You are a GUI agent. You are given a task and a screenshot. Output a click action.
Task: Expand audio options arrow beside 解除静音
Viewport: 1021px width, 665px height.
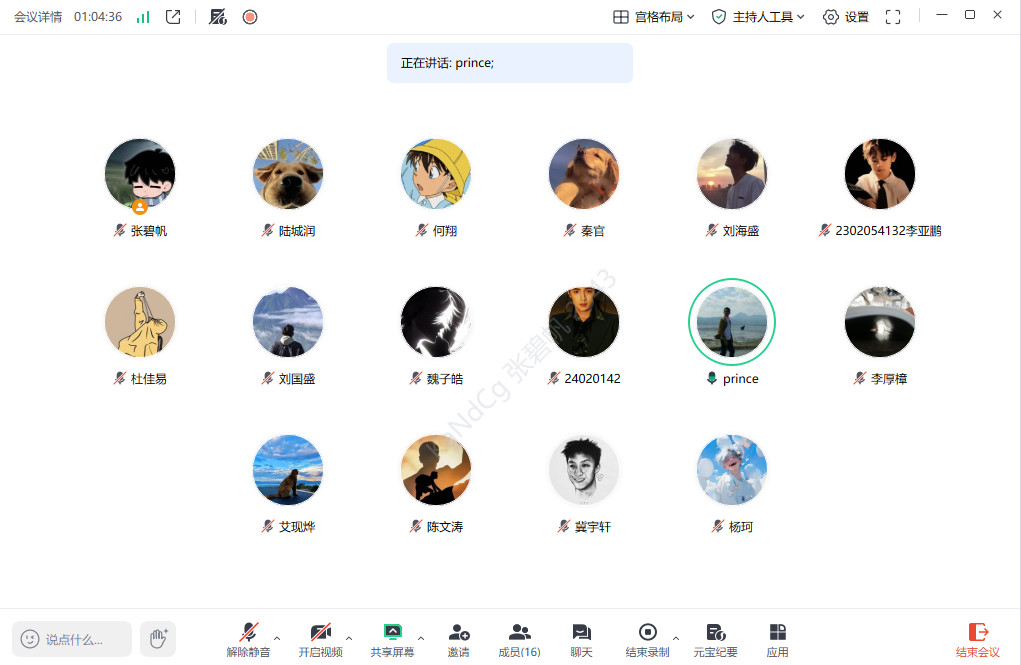point(277,638)
